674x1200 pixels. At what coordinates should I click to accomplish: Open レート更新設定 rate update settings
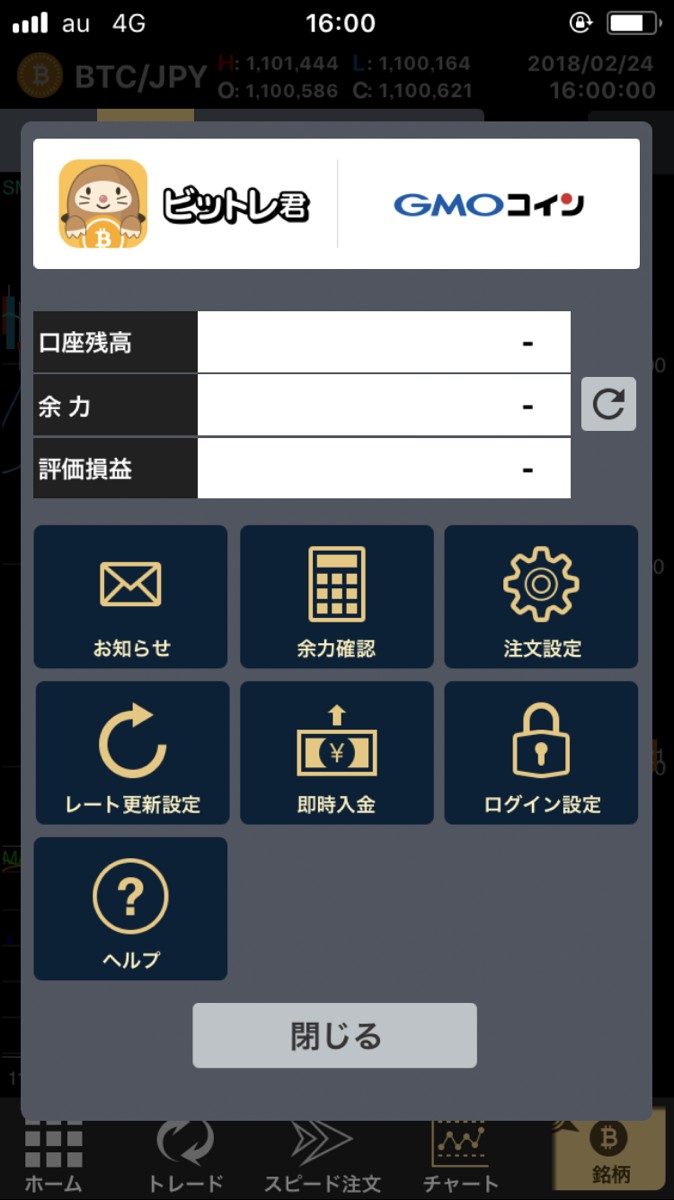[133, 753]
